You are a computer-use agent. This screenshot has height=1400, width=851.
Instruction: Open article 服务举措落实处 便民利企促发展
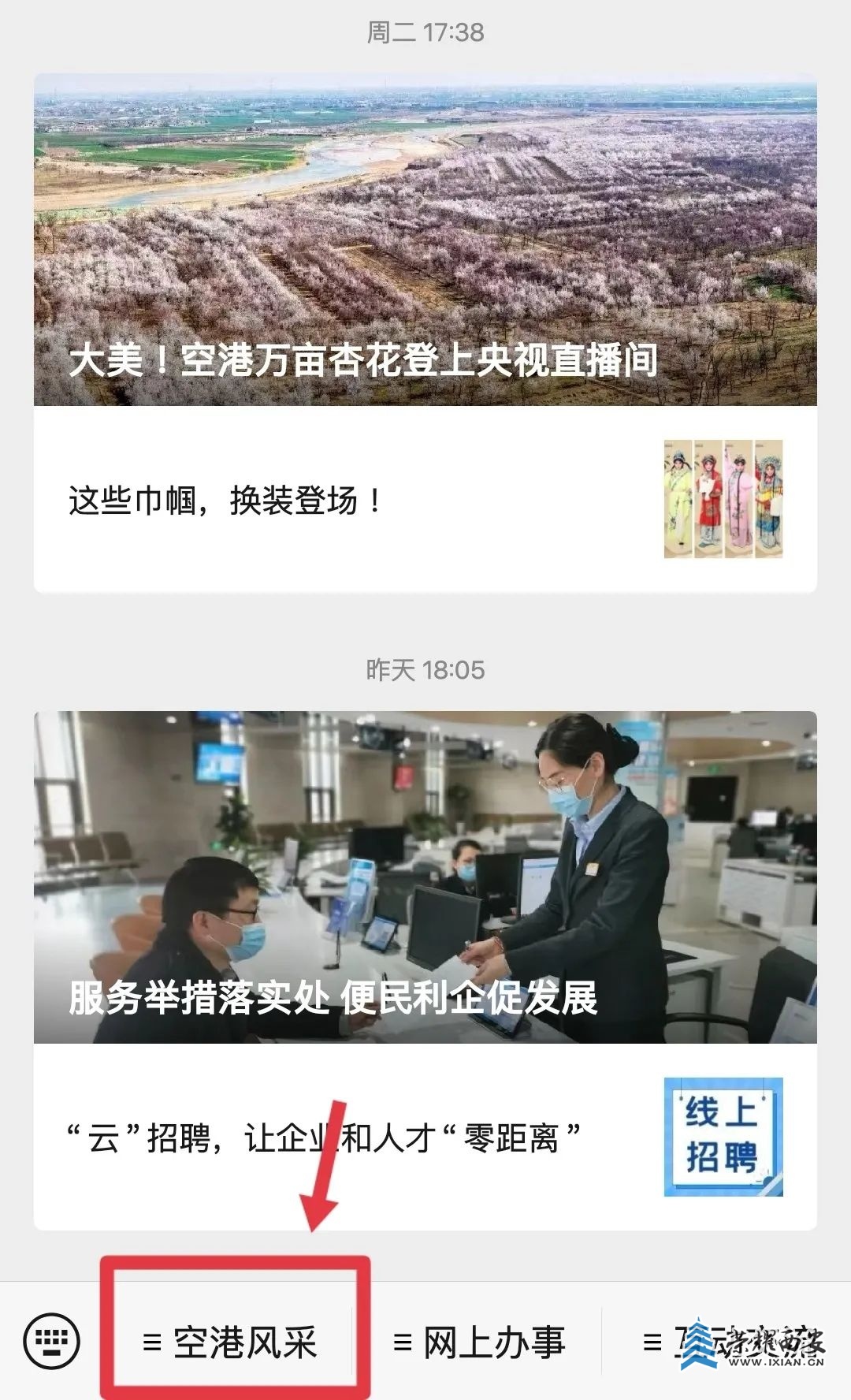coord(425,877)
